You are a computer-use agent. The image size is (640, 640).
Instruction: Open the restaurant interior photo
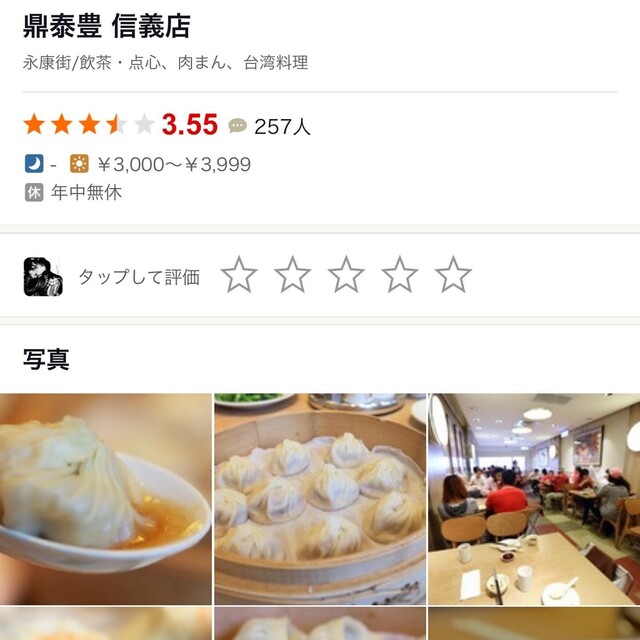point(534,498)
